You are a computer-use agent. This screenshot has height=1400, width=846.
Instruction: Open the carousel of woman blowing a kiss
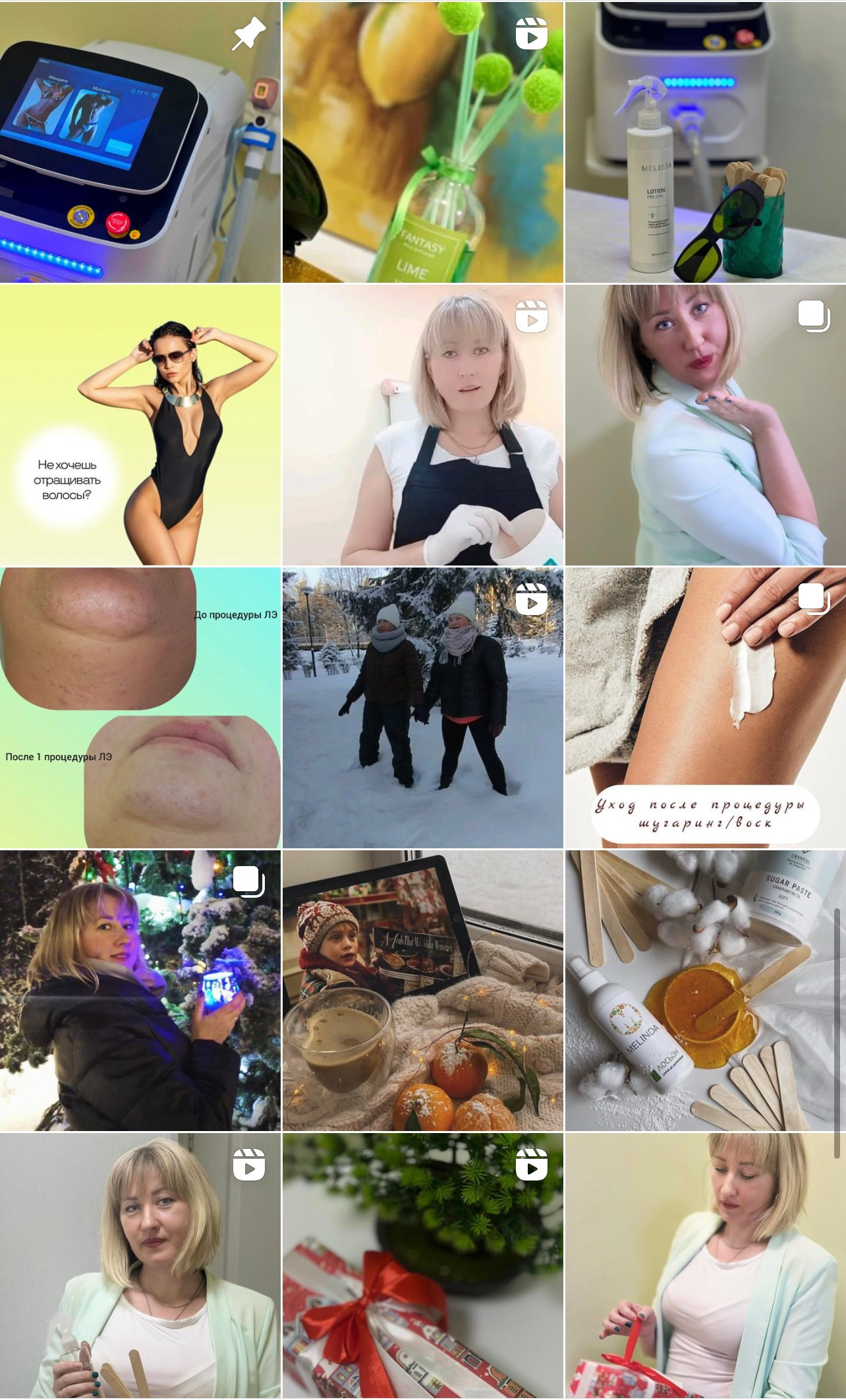tap(705, 424)
